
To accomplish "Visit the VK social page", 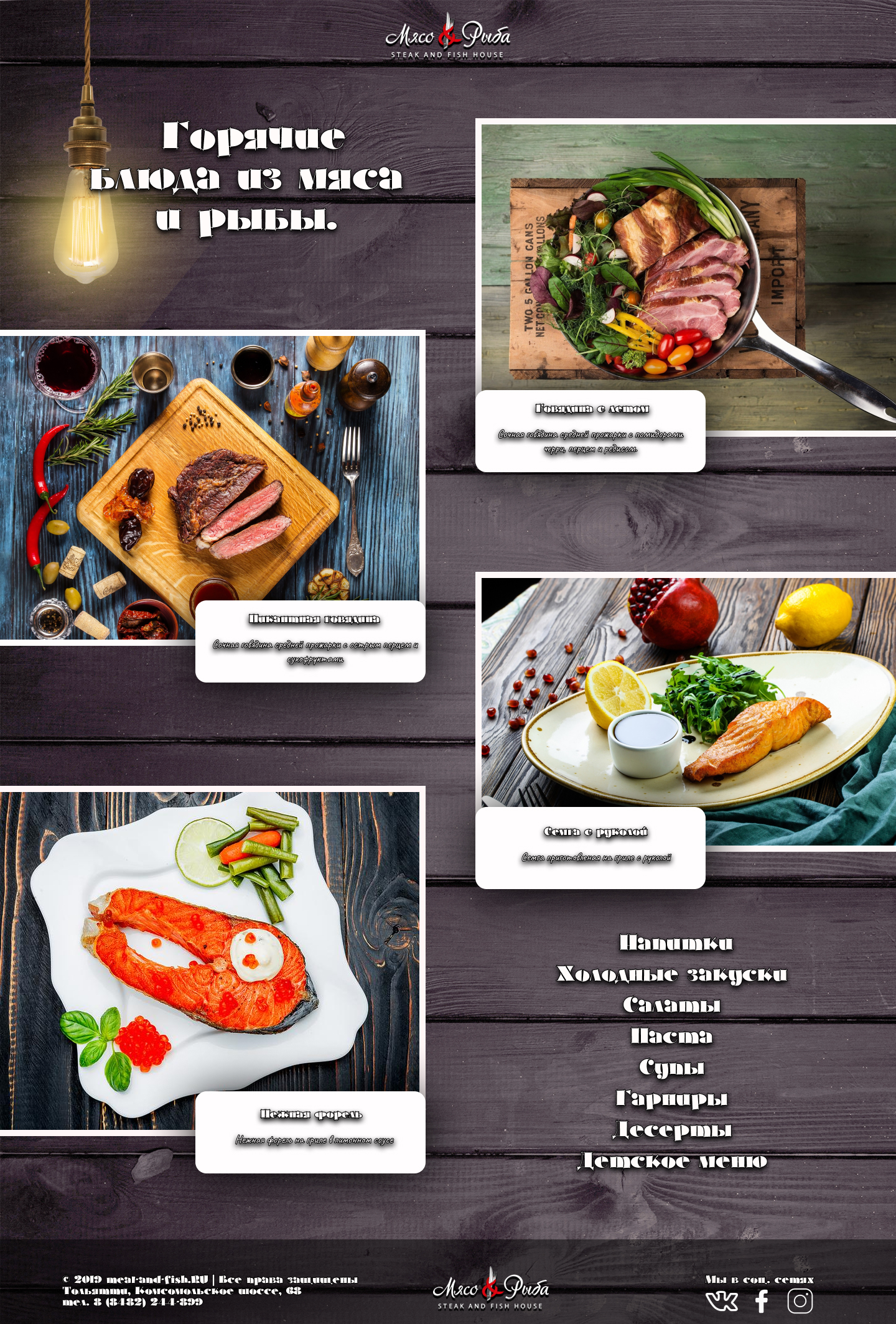I will tap(721, 1301).
